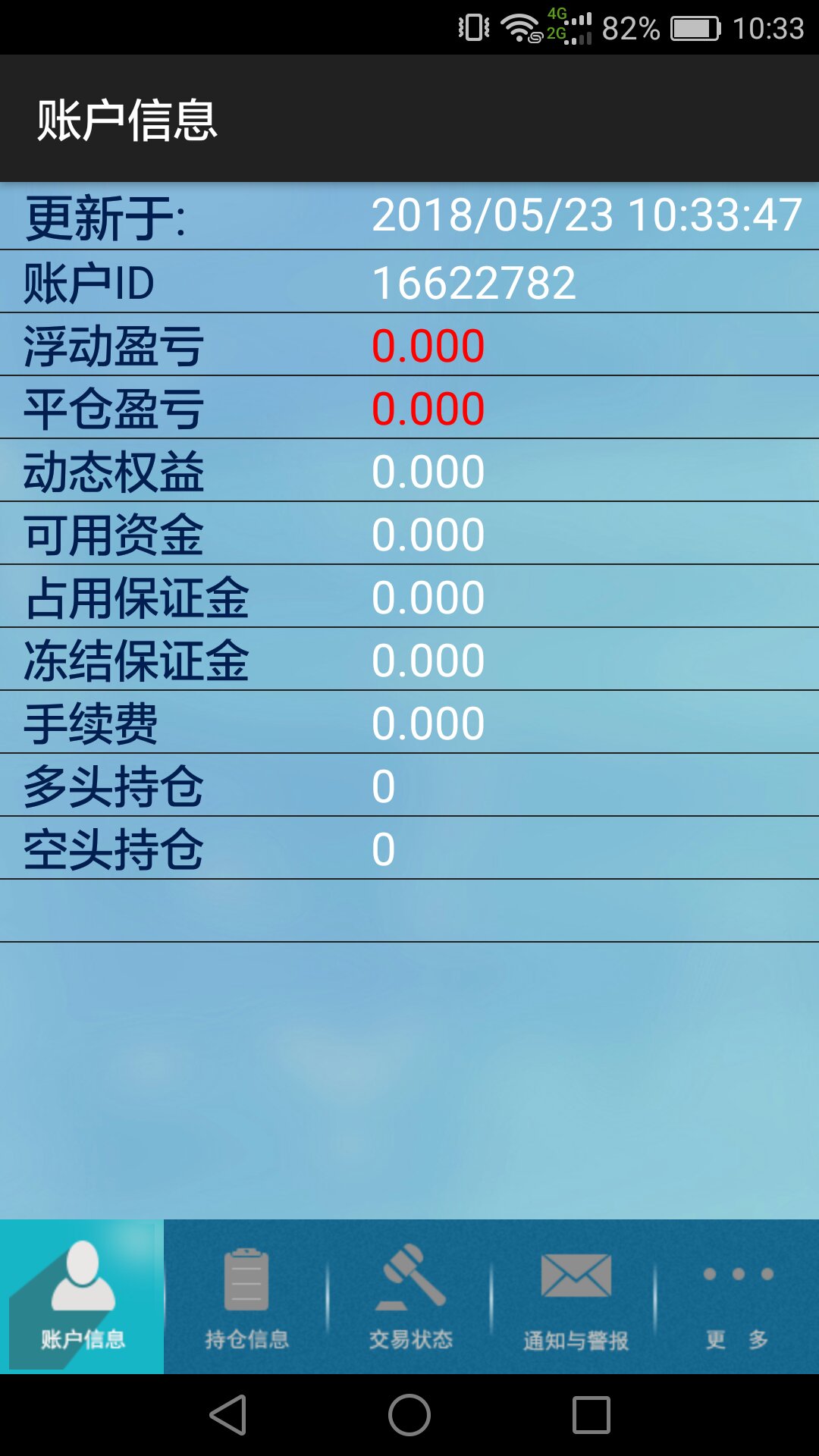Viewport: 819px width, 1456px height.
Task: Go to the home screen
Action: (409, 1415)
